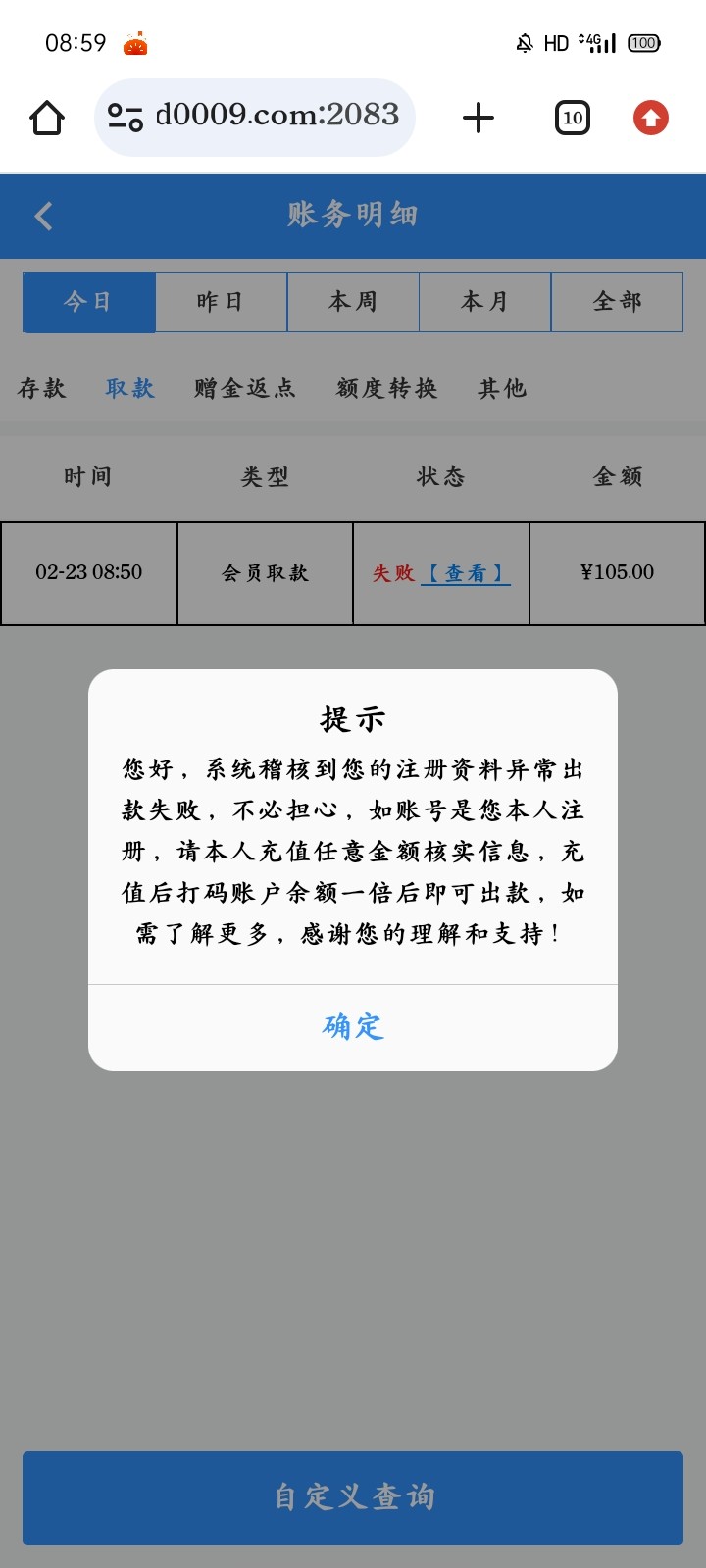Open the 查看 link for failed withdrawal

466,573
